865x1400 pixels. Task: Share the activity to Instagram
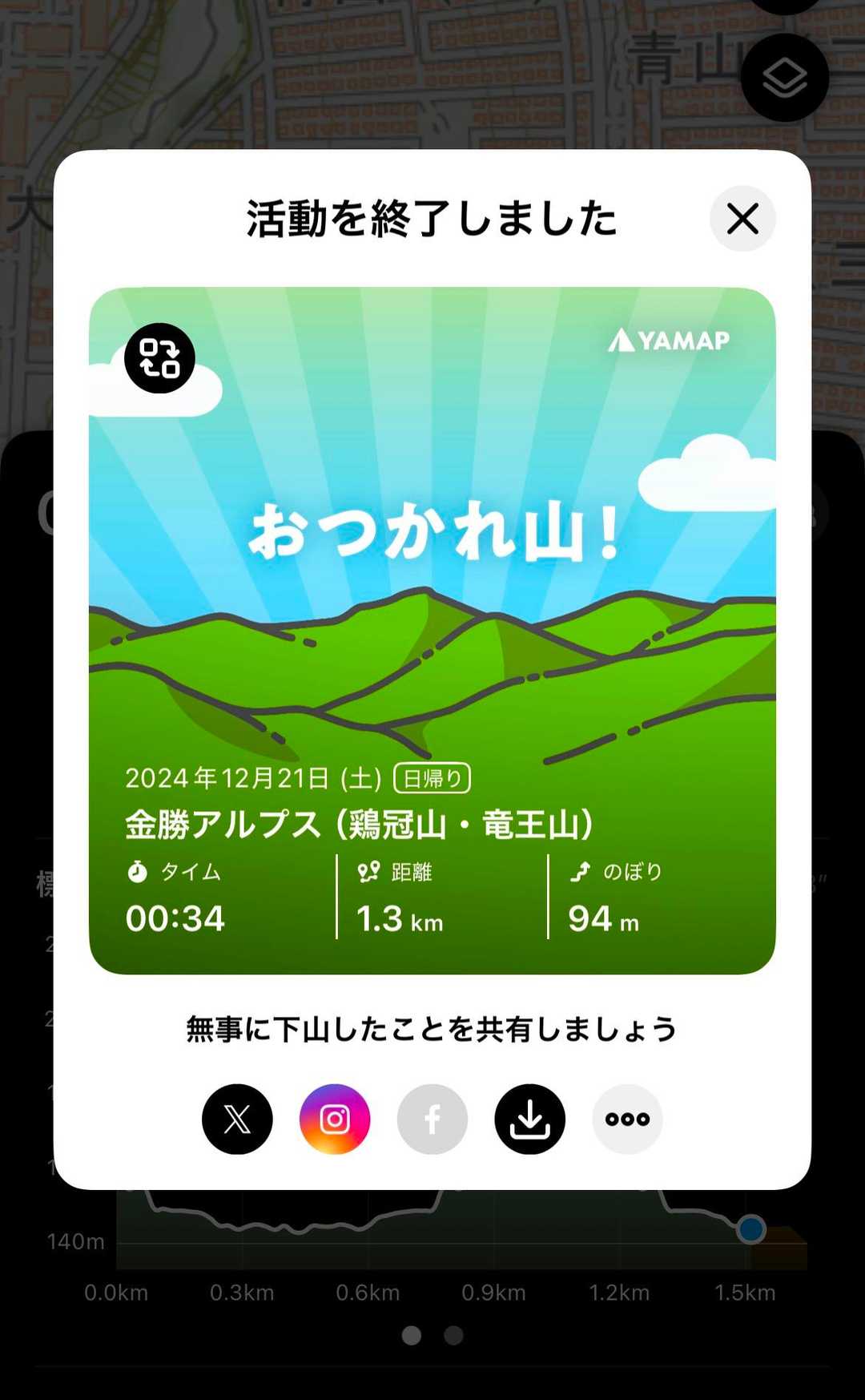tap(335, 1119)
